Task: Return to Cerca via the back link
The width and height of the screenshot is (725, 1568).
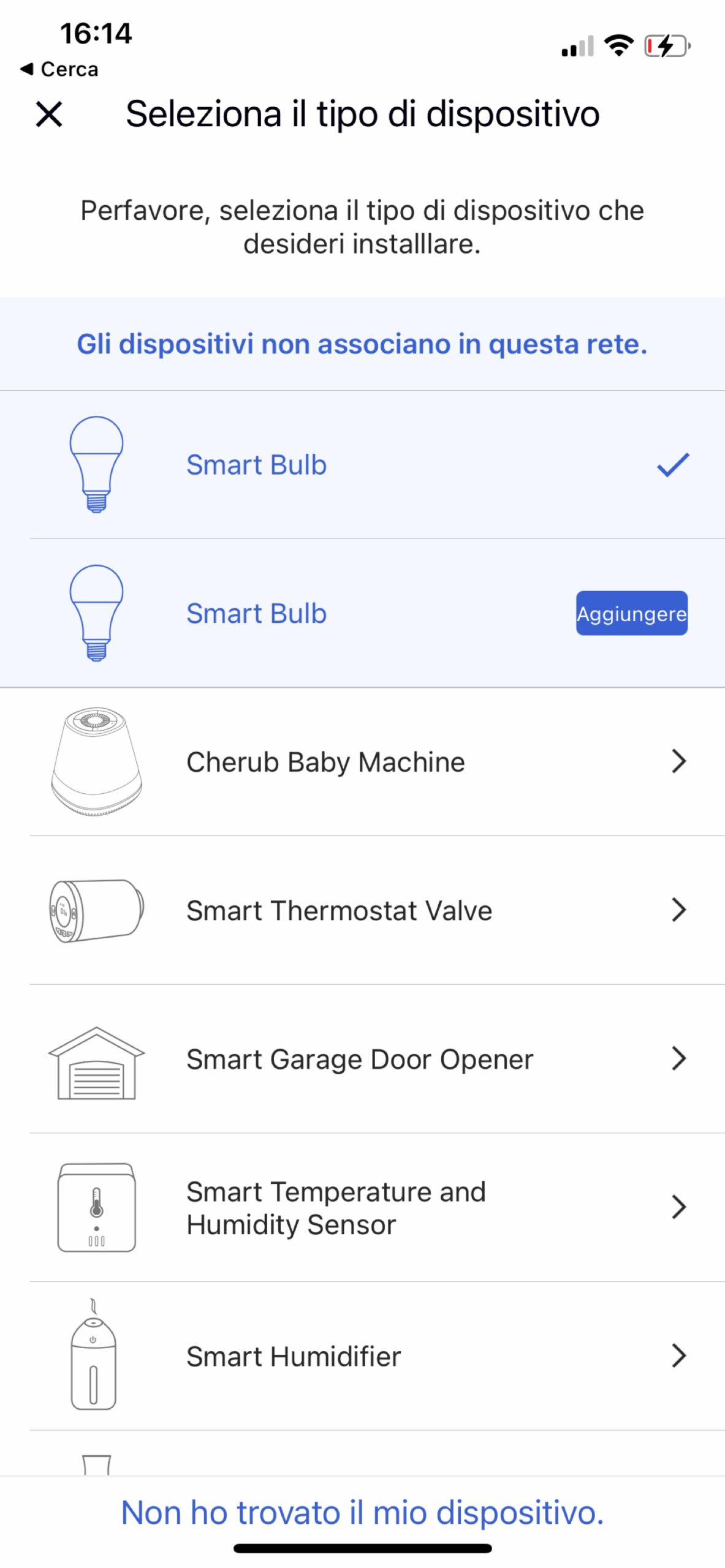Action: click(60, 69)
